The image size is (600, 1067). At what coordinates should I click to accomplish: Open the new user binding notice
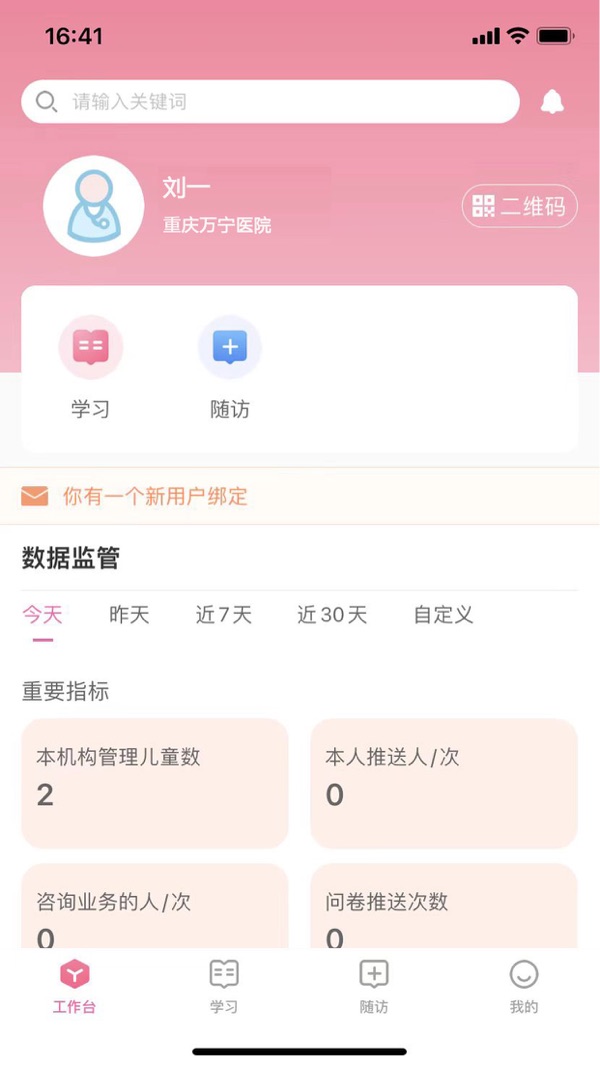pos(300,496)
